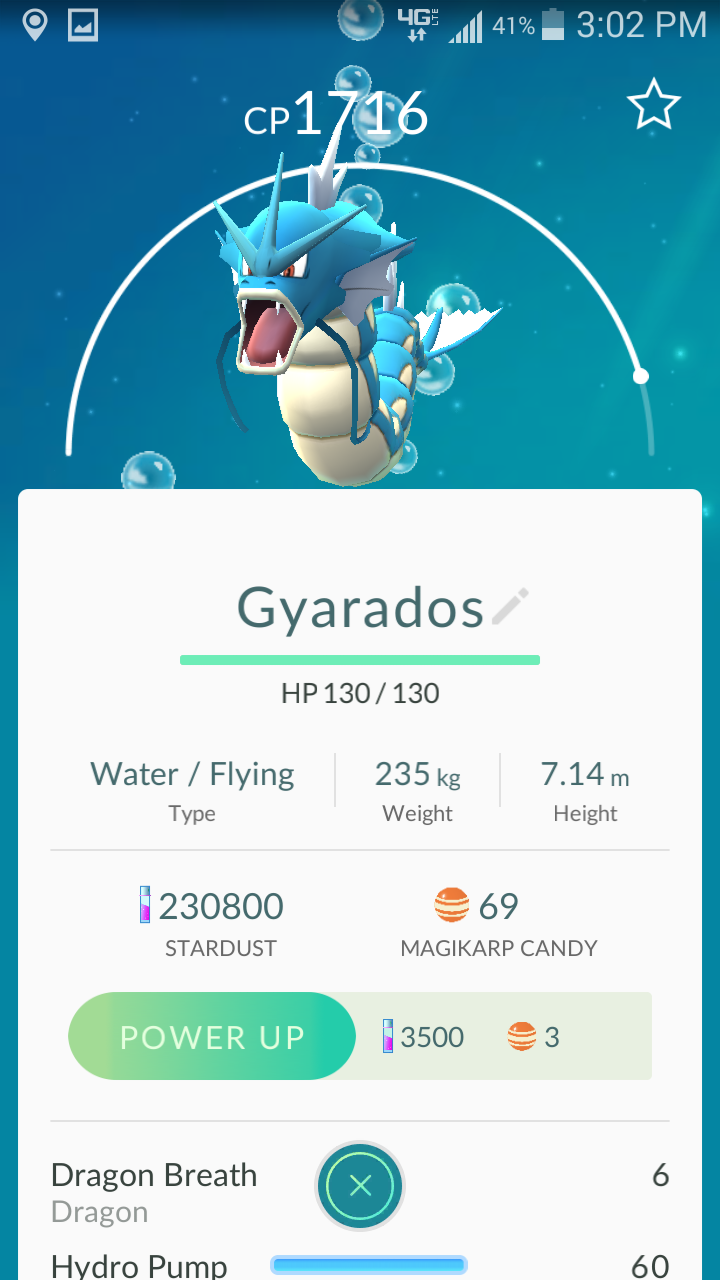Close the Pokémon details screen
Screen dimensions: 720x1280
(x=360, y=1186)
